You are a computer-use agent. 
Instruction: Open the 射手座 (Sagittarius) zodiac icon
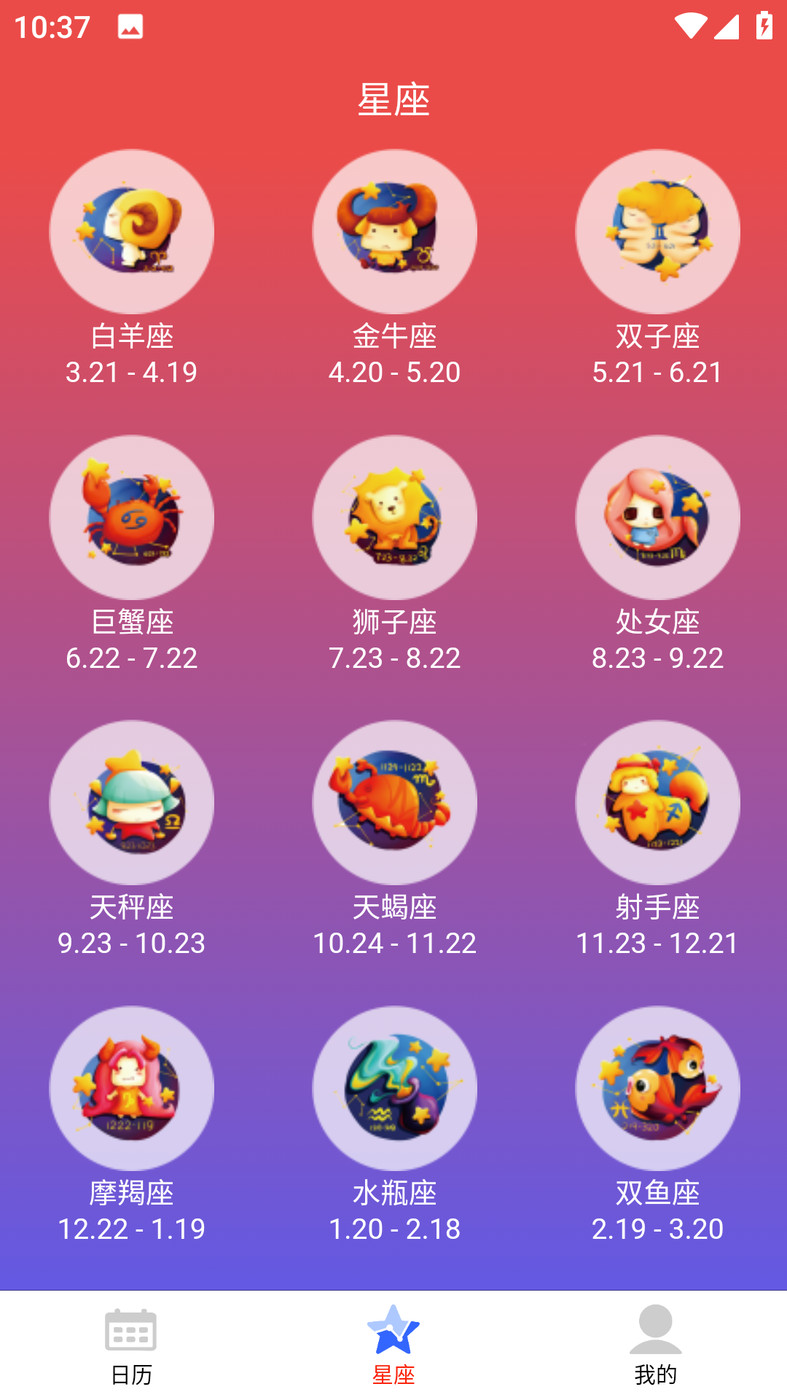pyautogui.click(x=657, y=803)
